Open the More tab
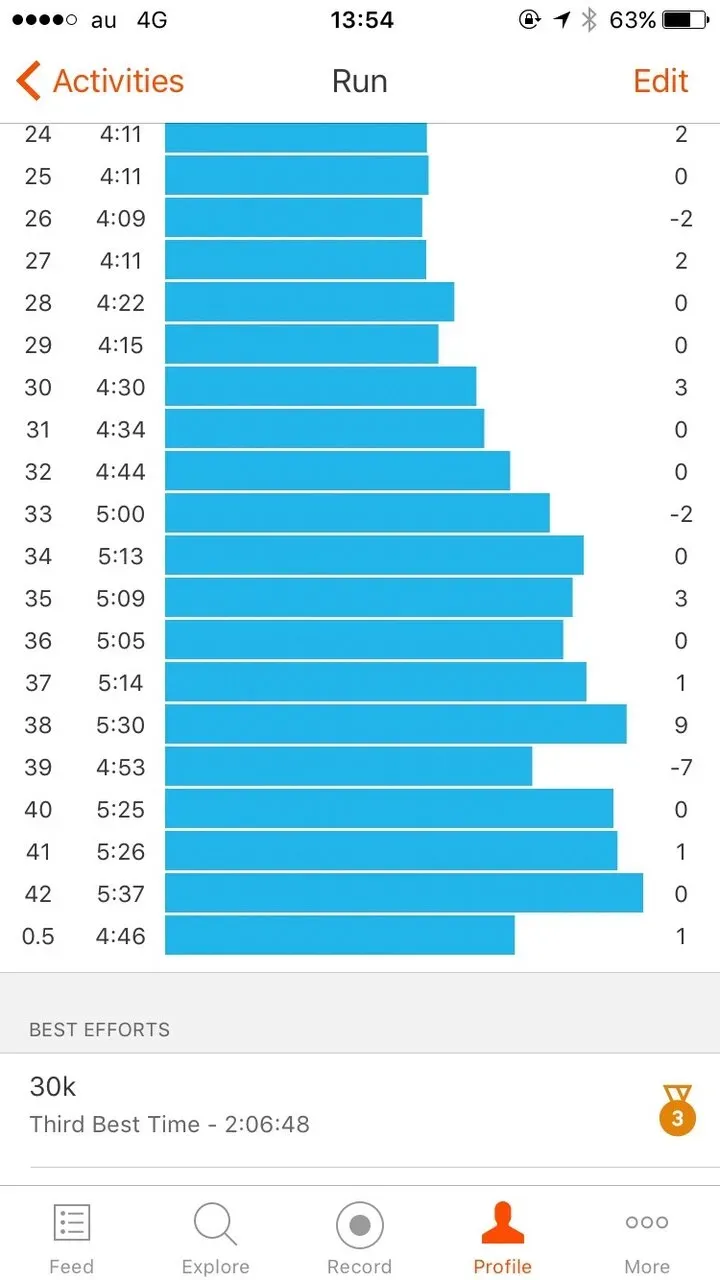The width and height of the screenshot is (720, 1280). point(646,1238)
